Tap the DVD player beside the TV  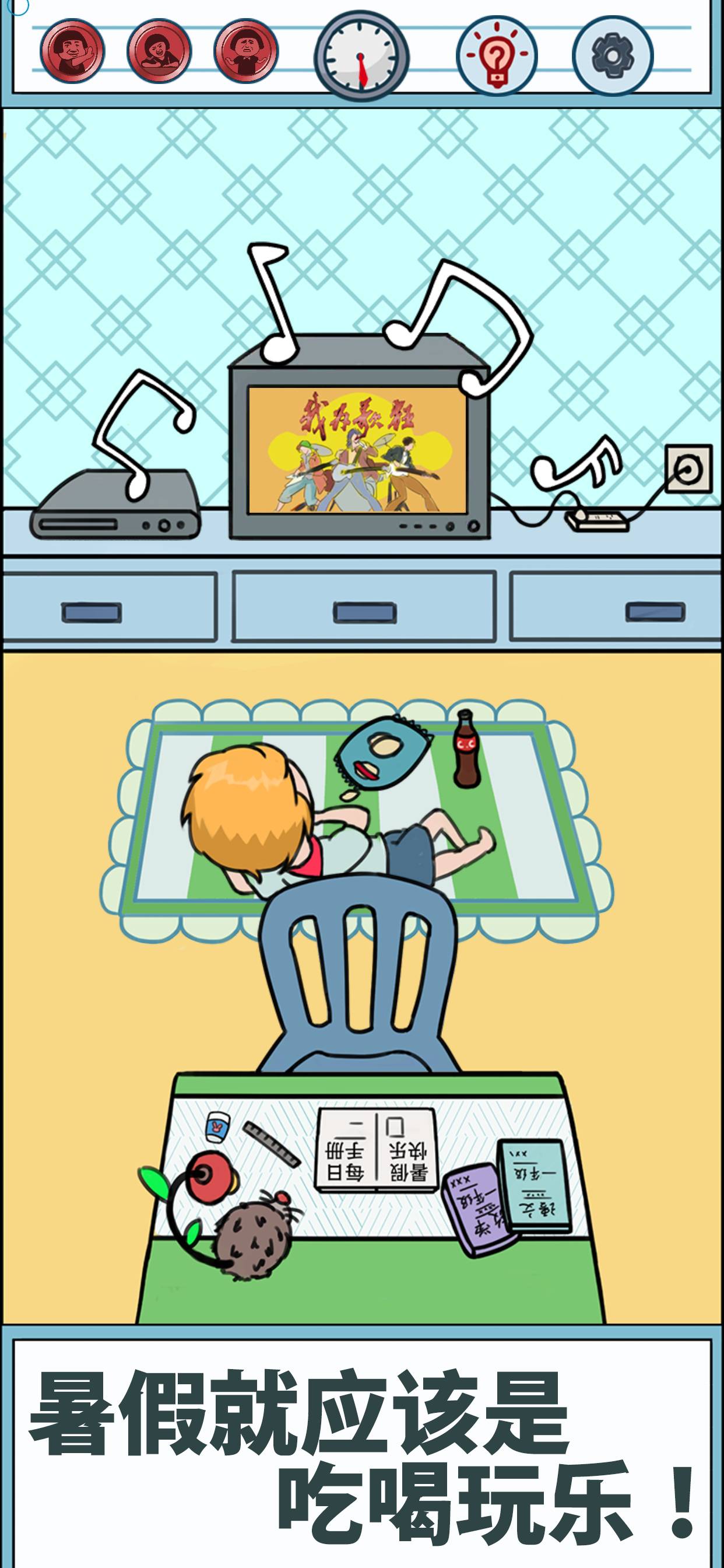pyautogui.click(x=115, y=508)
